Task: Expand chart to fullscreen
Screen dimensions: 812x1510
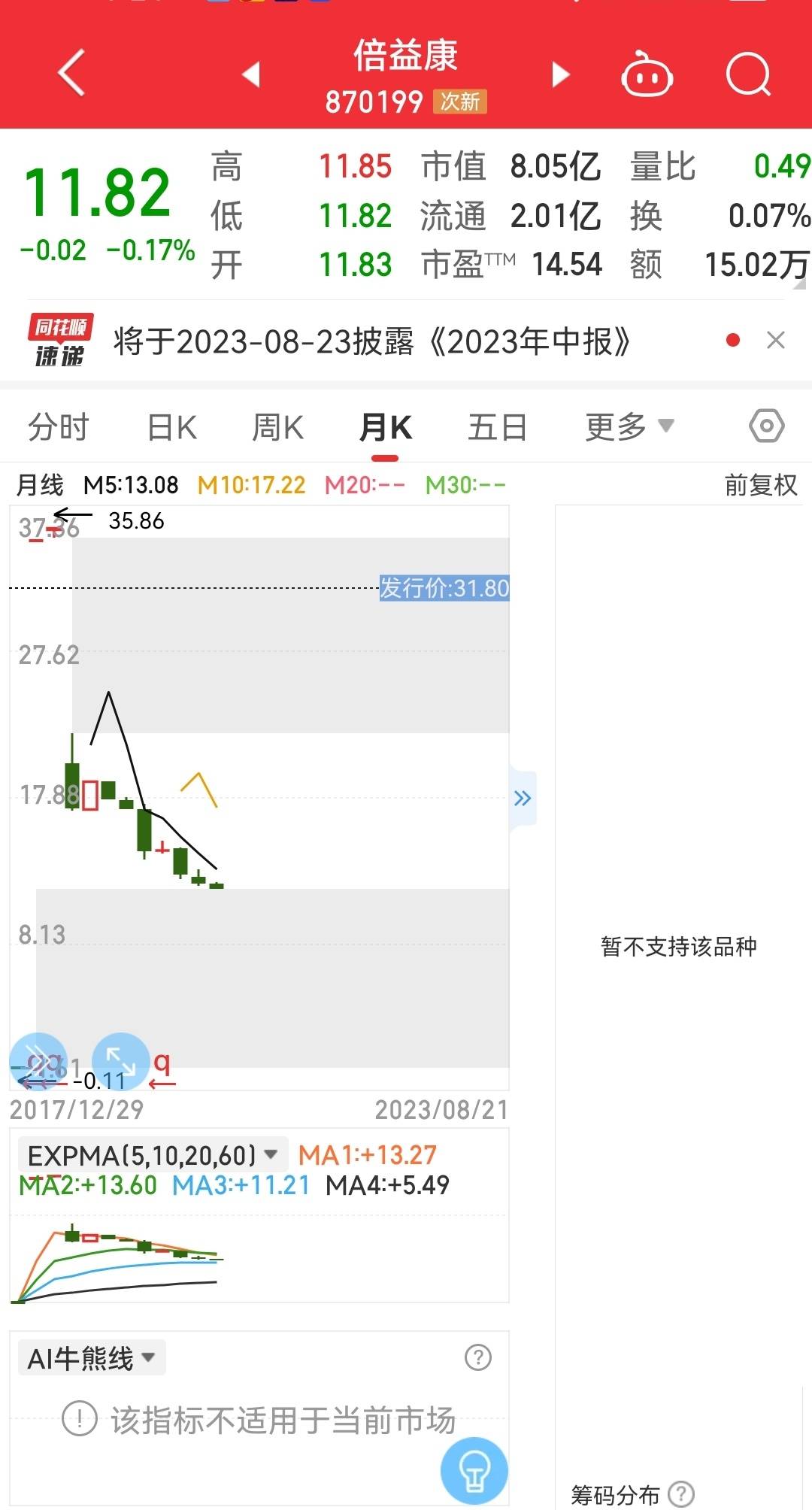Action: coord(120,1062)
